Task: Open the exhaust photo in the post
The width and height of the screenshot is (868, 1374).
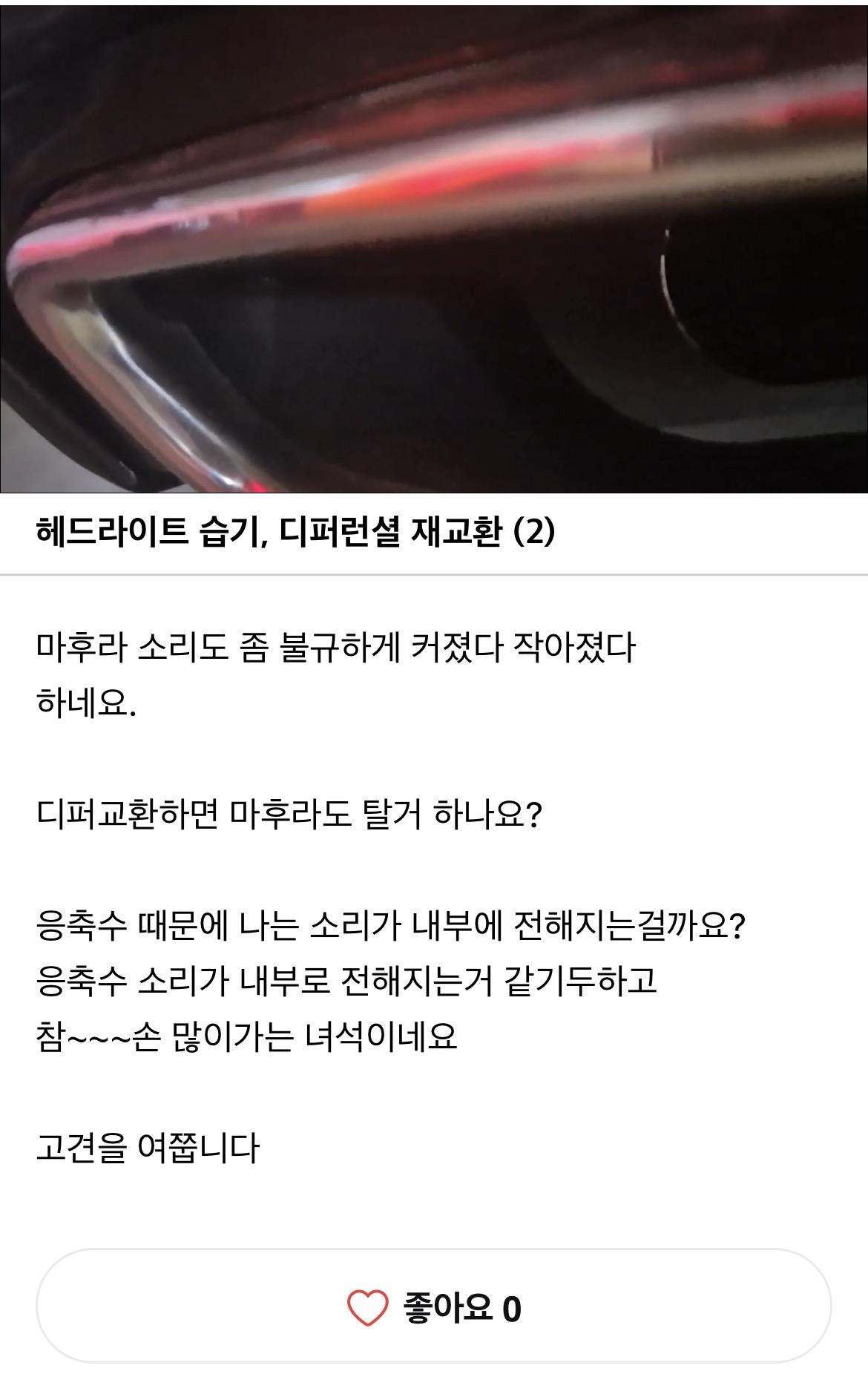Action: pos(434,249)
